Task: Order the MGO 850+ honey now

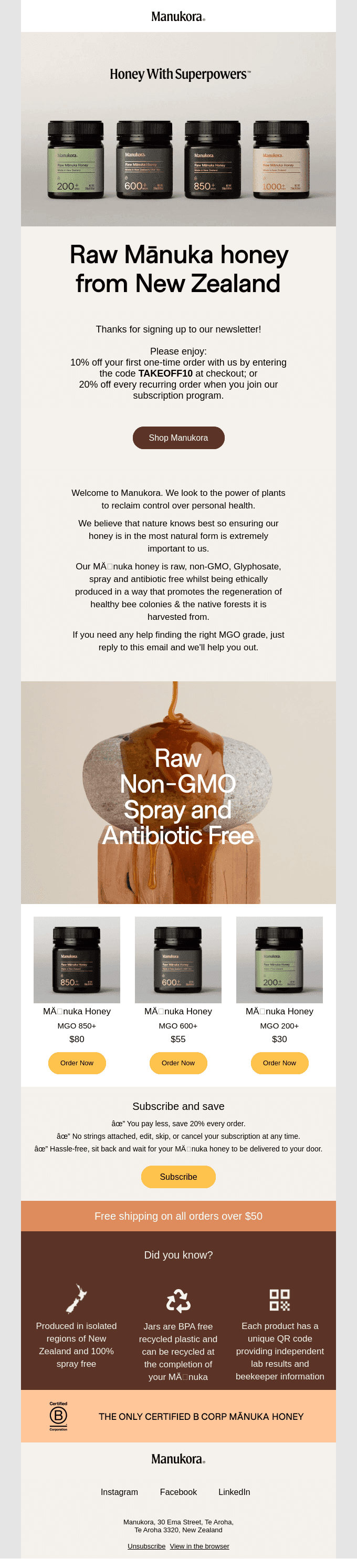Action: click(x=77, y=1063)
